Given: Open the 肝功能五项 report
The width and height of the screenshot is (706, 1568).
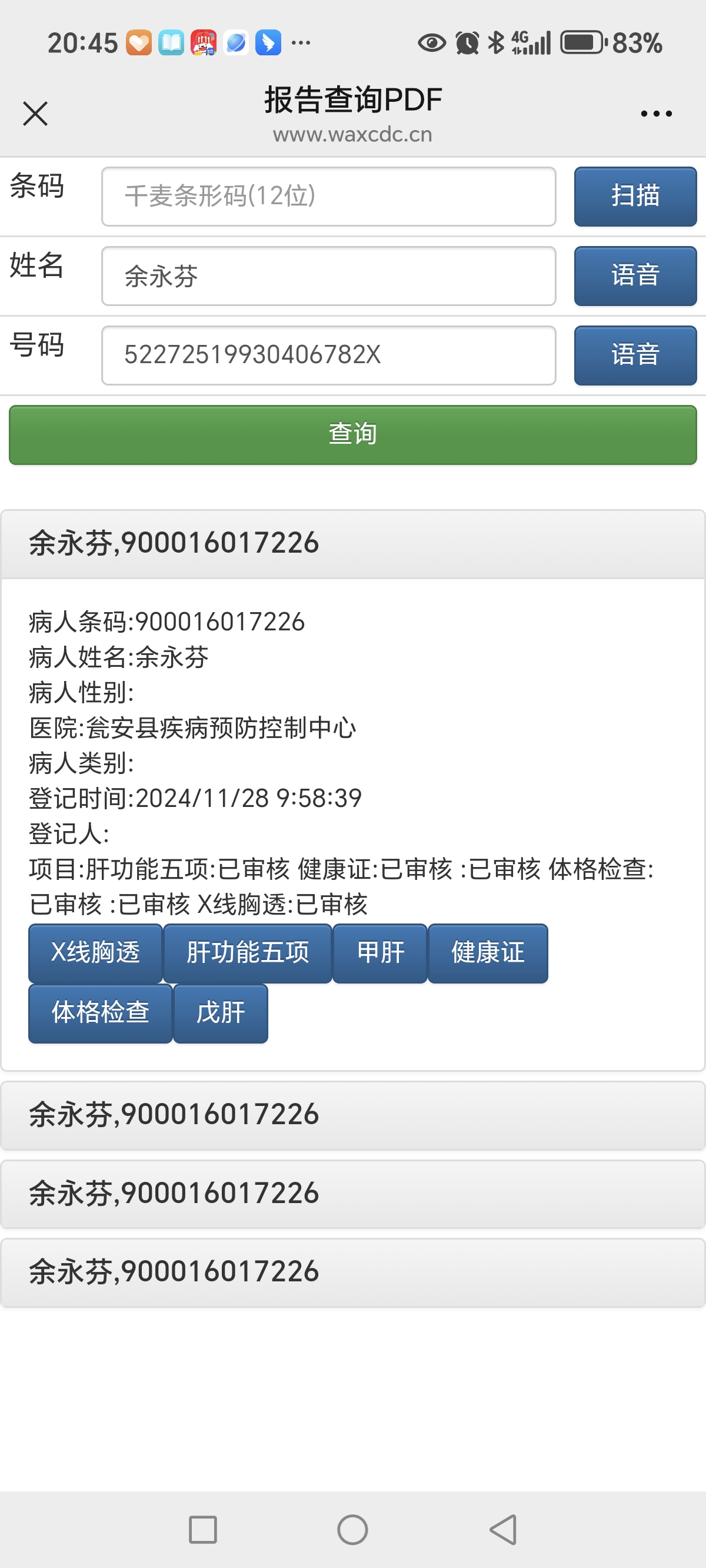Looking at the screenshot, I should point(247,952).
